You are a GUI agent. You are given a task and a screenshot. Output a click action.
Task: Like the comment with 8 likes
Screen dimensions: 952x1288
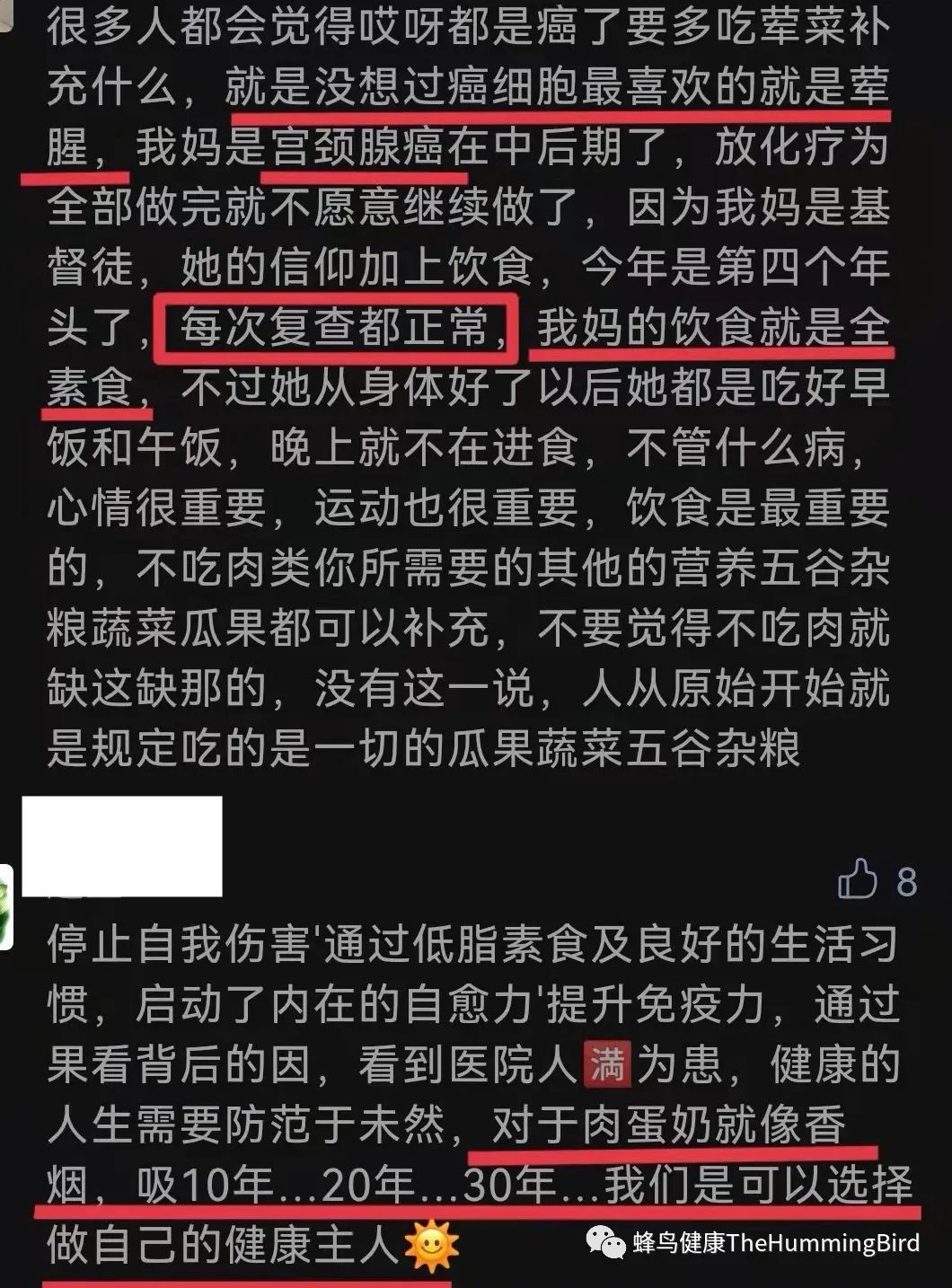pyautogui.click(x=857, y=878)
